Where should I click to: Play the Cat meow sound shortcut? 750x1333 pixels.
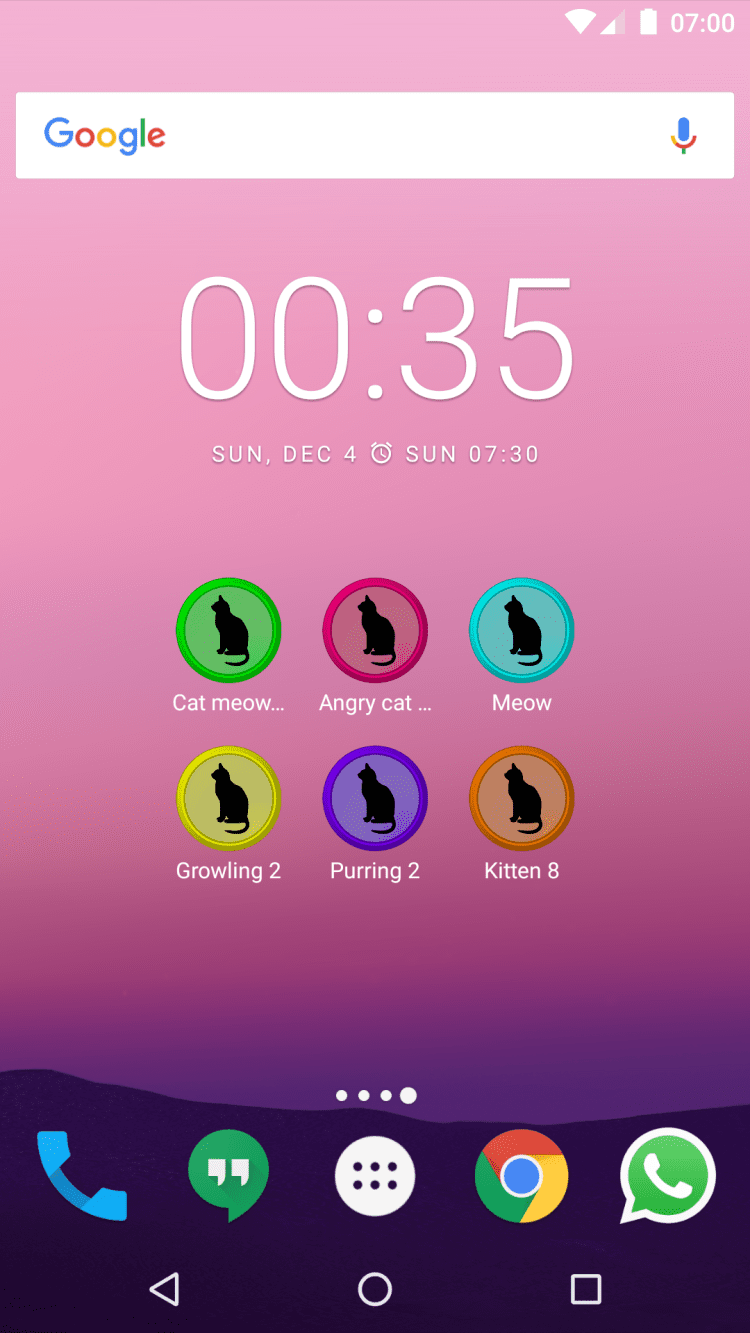coord(228,631)
